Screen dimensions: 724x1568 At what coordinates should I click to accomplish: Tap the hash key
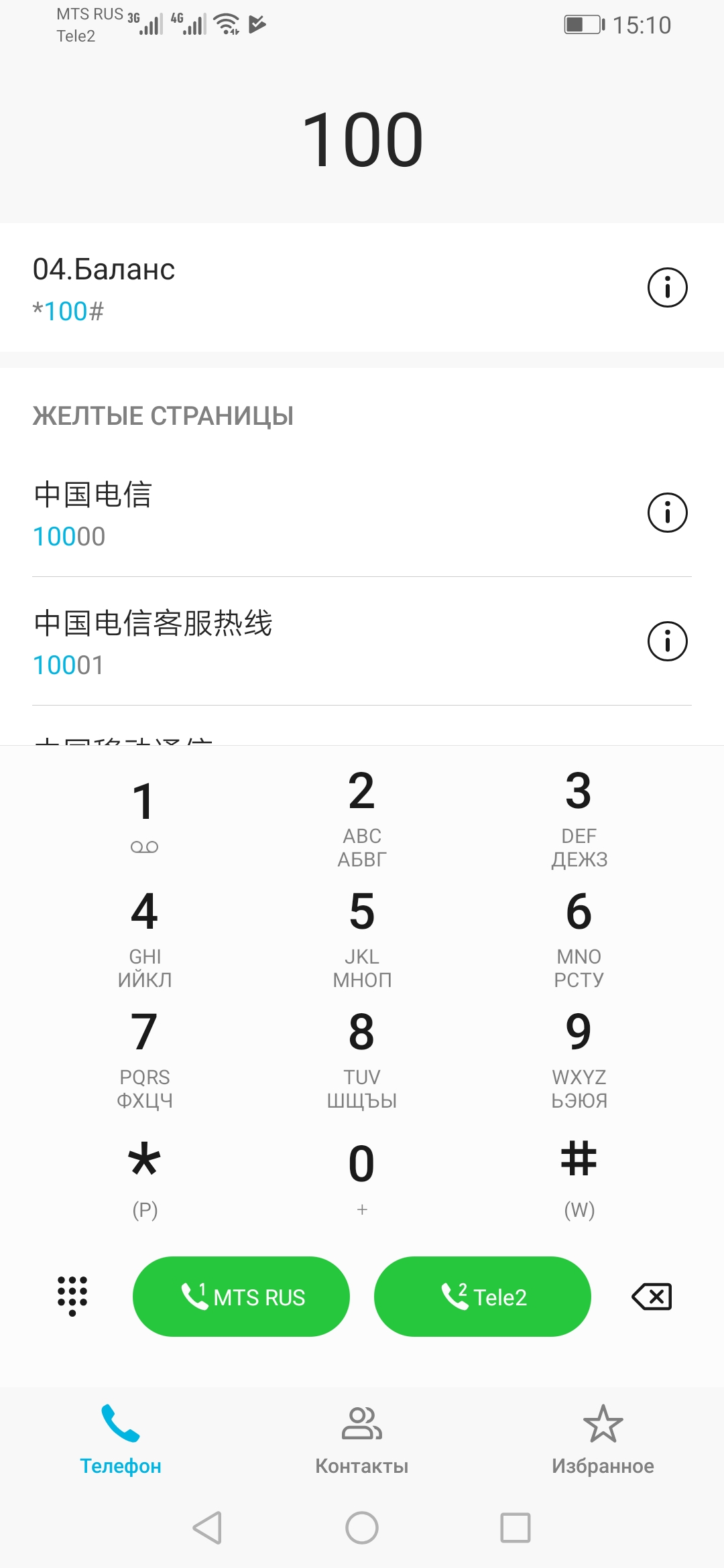coord(579,1176)
